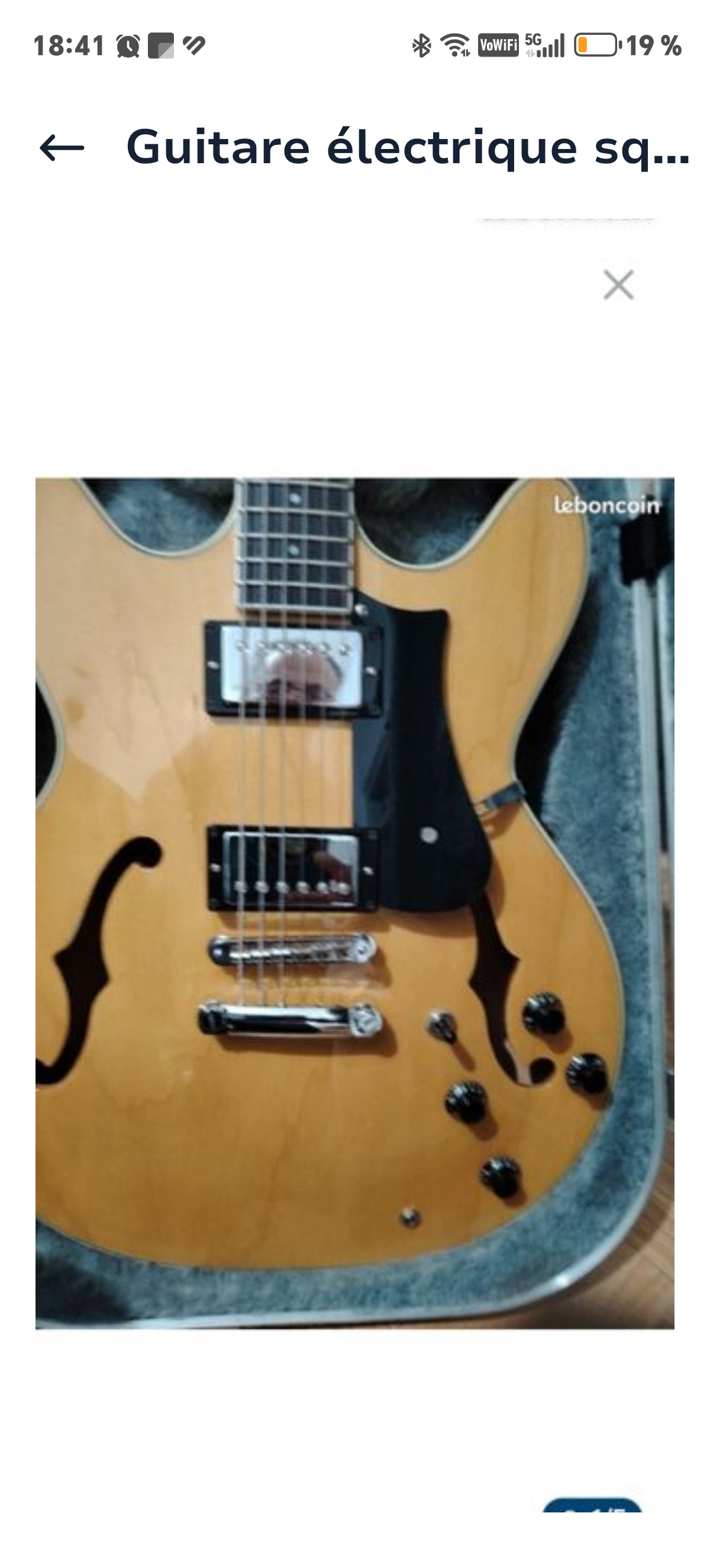
Task: Tap the greyed element above the close icon
Action: coord(566,222)
